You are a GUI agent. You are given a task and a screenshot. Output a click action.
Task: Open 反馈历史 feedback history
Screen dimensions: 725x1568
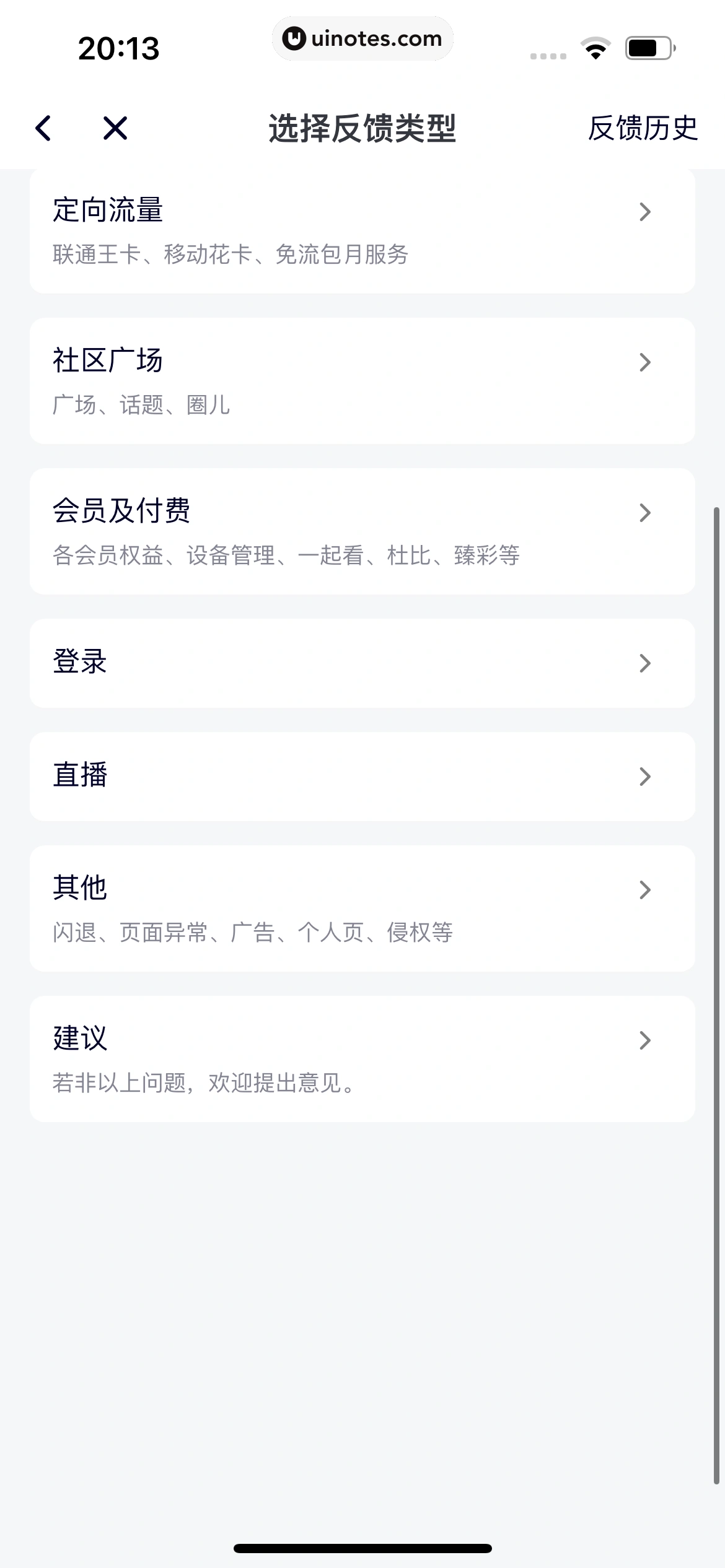(x=643, y=128)
